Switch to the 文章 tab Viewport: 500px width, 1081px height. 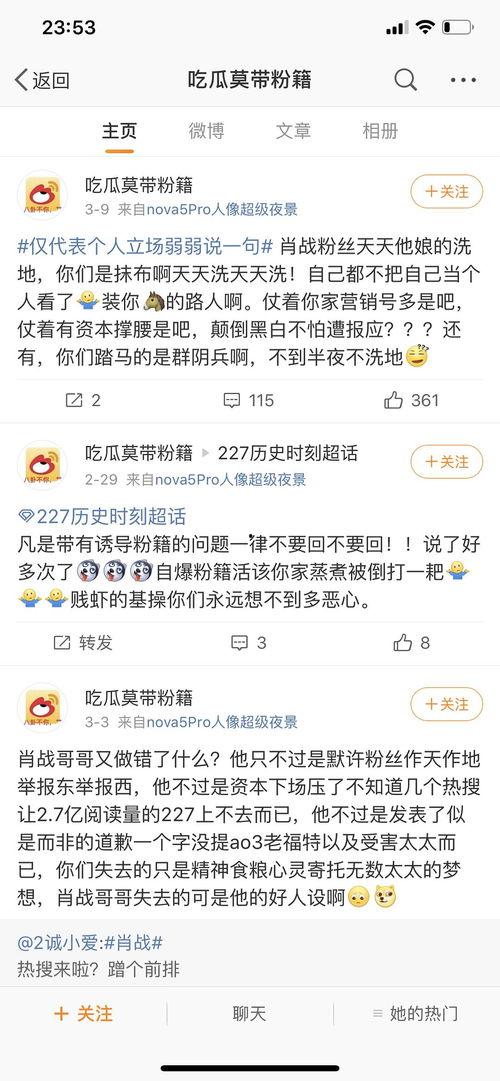point(293,130)
